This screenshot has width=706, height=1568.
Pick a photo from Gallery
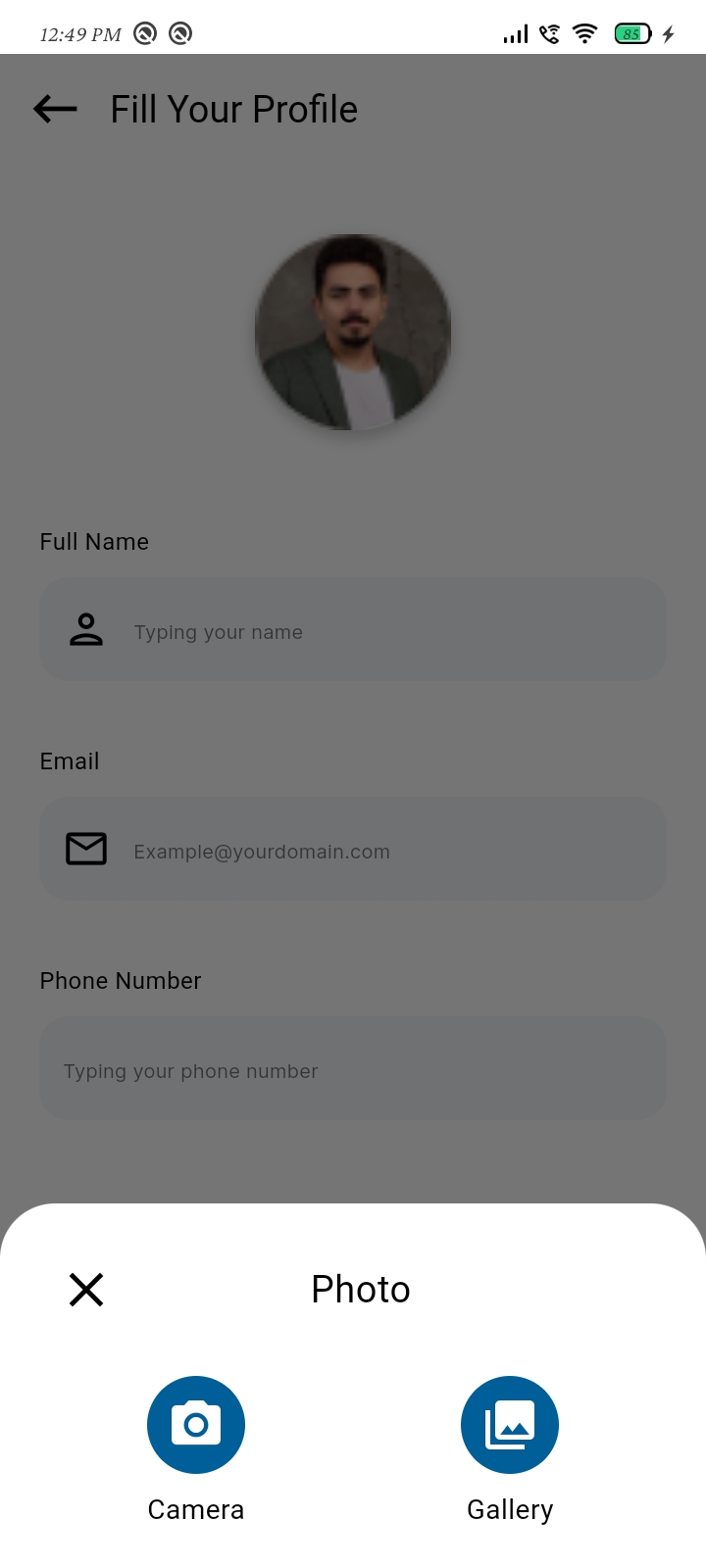[x=510, y=1425]
